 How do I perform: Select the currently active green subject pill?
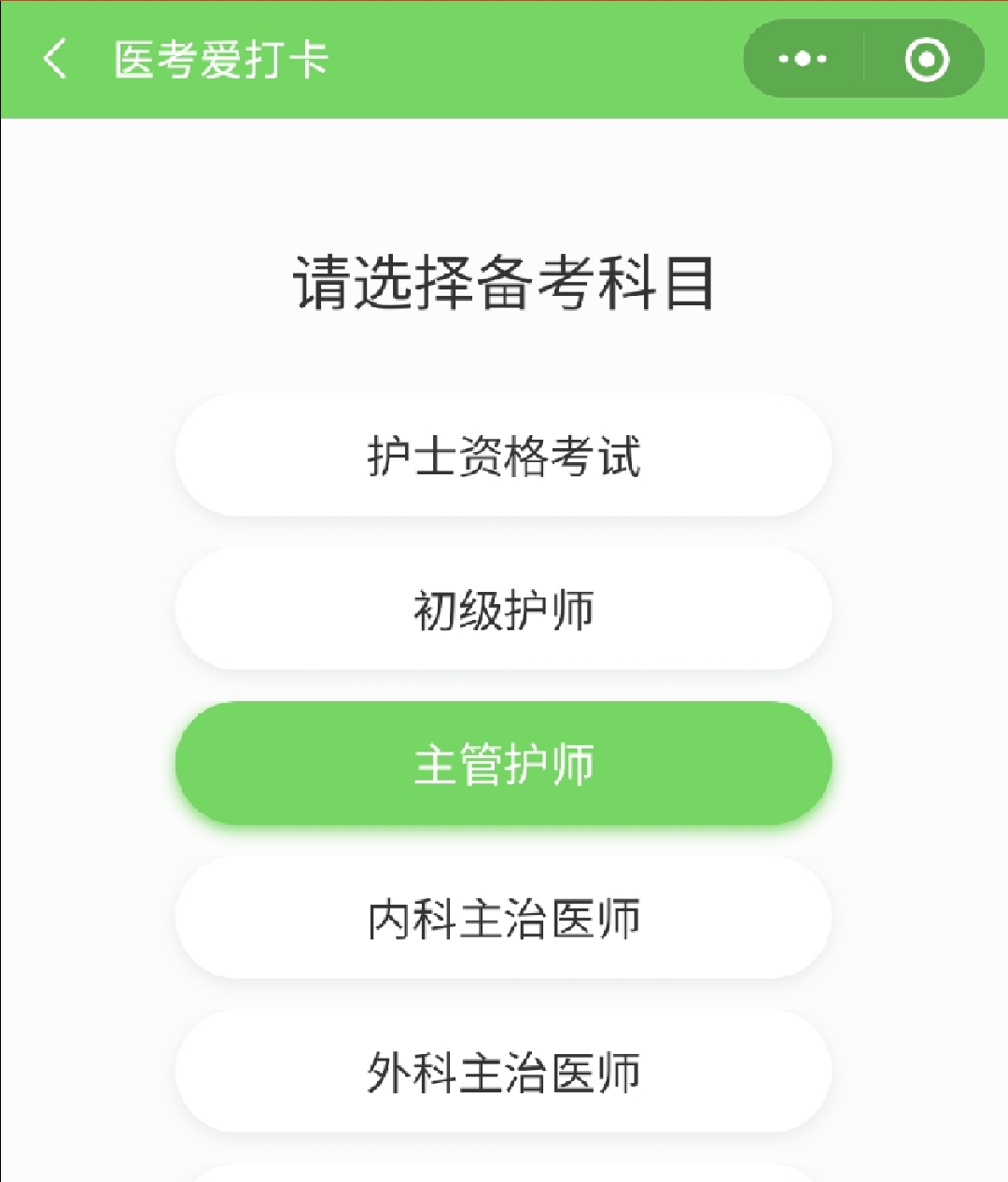tap(504, 763)
